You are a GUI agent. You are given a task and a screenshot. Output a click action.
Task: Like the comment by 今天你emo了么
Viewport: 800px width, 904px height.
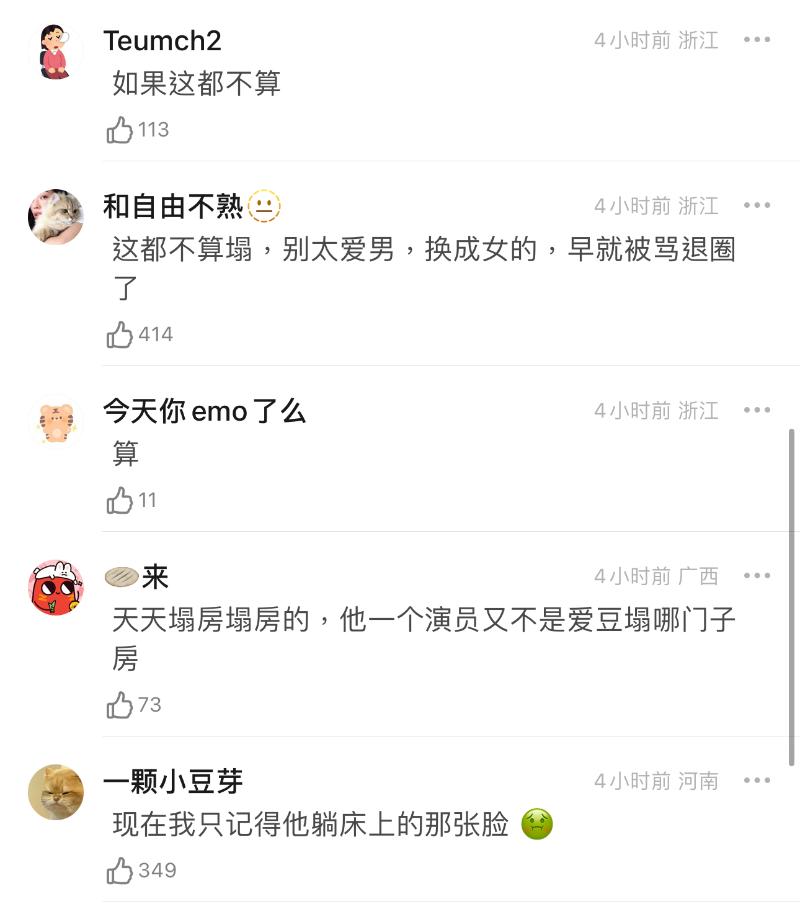120,500
